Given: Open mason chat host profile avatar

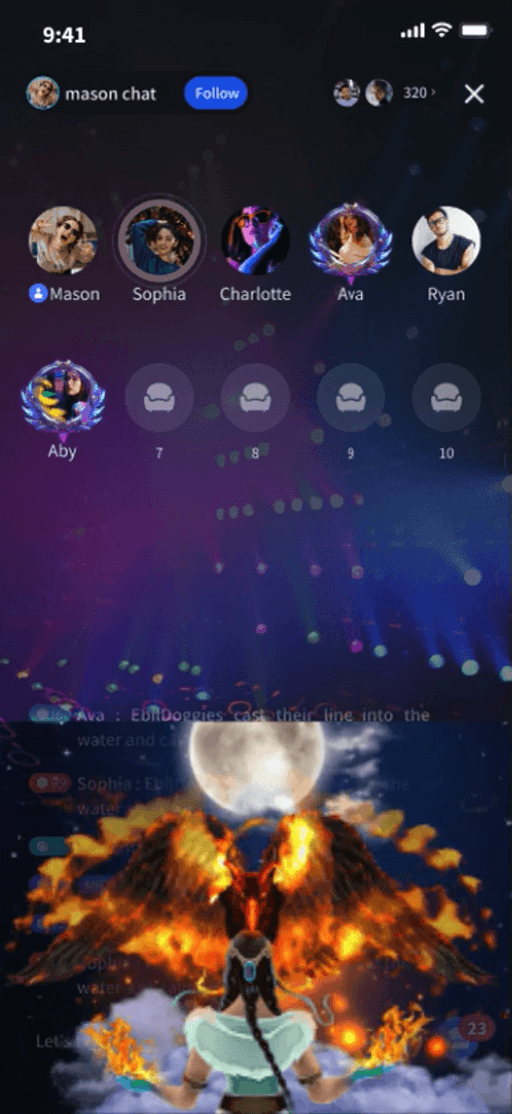Looking at the screenshot, I should (x=43, y=93).
